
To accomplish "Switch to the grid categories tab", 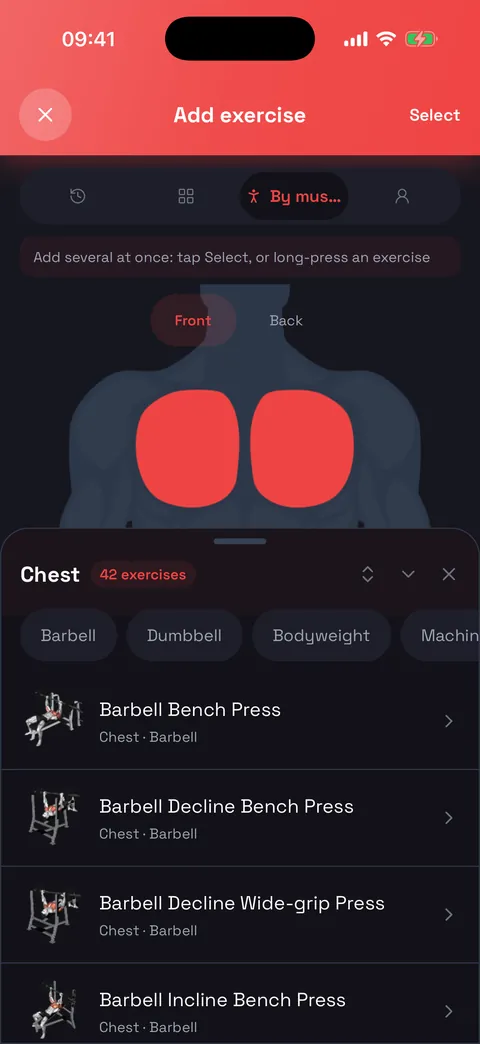I will tap(186, 196).
